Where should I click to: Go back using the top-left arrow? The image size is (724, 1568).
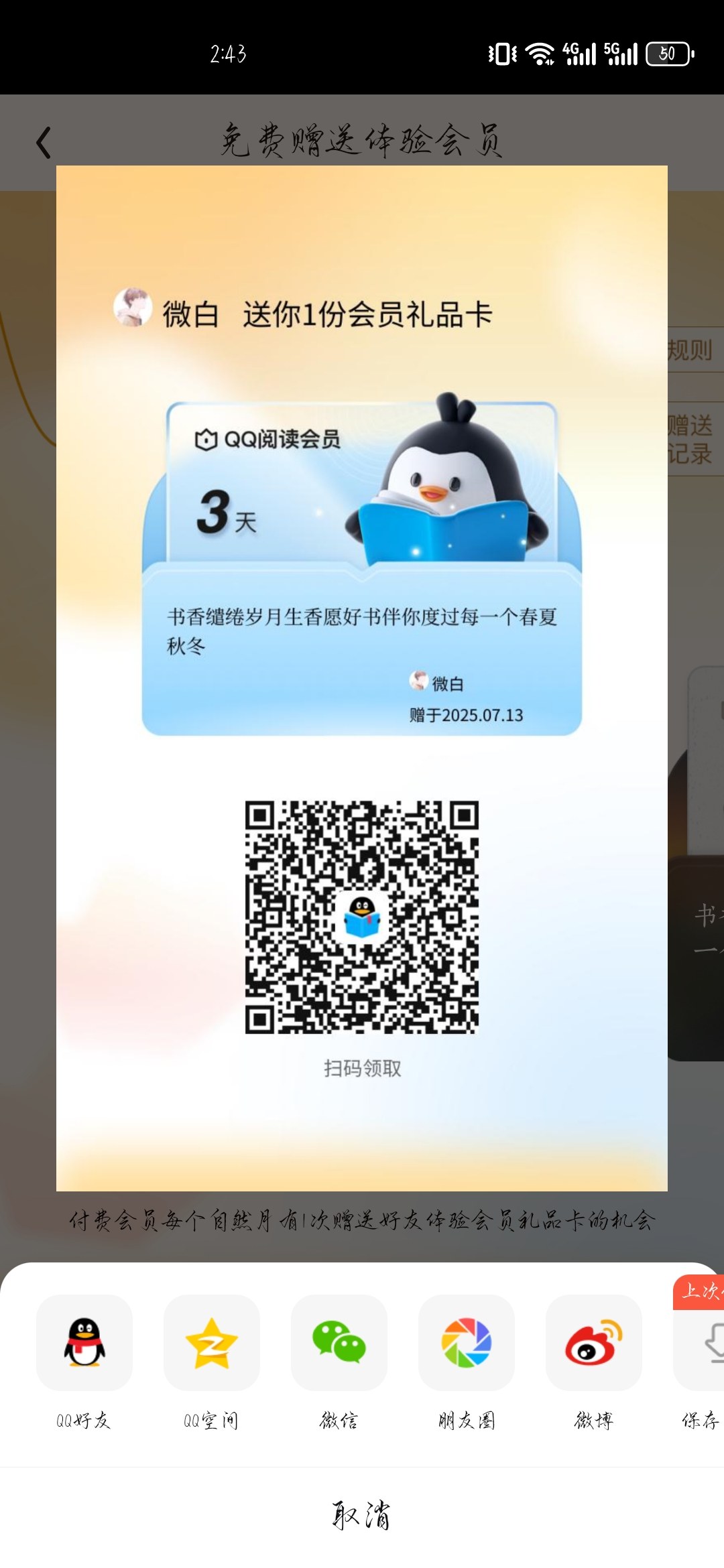tap(44, 143)
